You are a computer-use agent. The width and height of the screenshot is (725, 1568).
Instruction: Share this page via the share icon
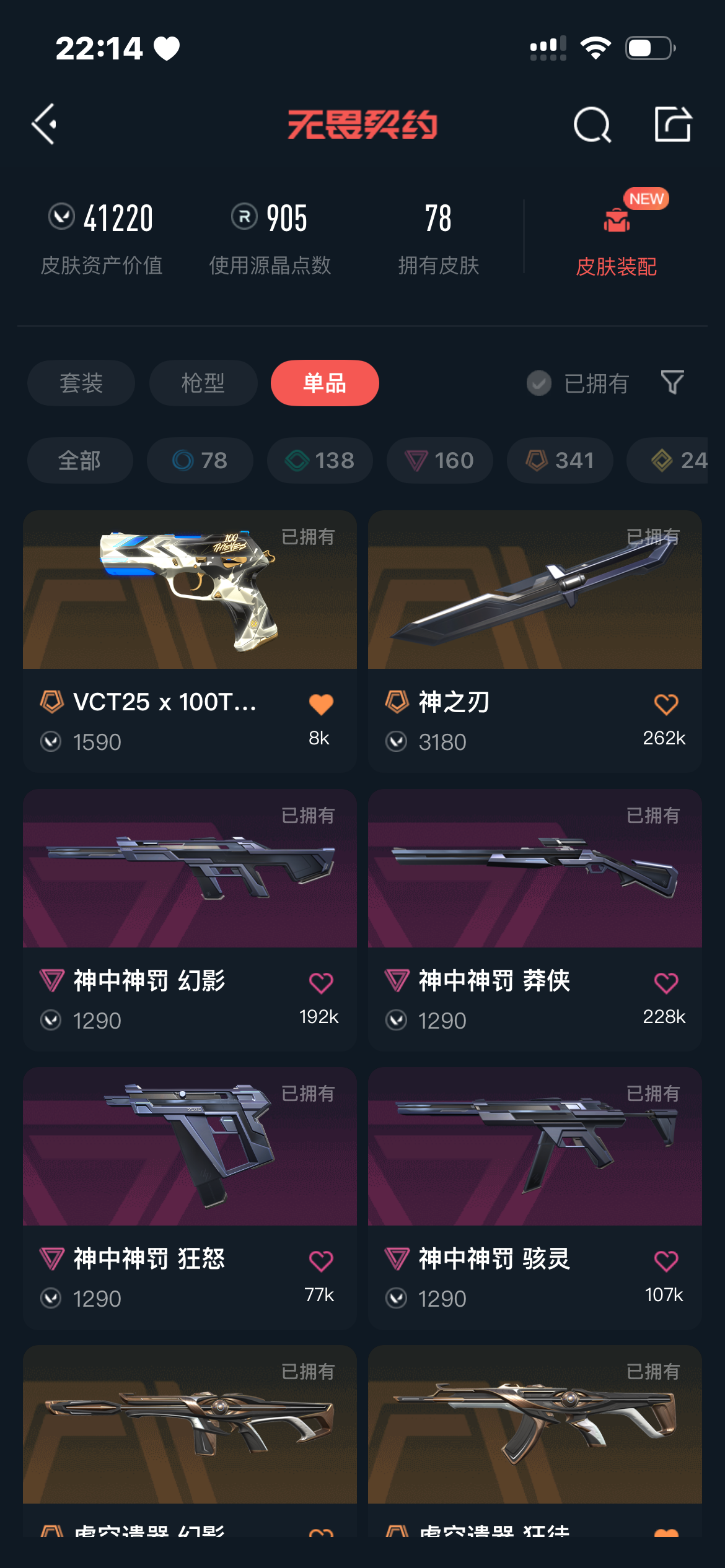pos(673,124)
